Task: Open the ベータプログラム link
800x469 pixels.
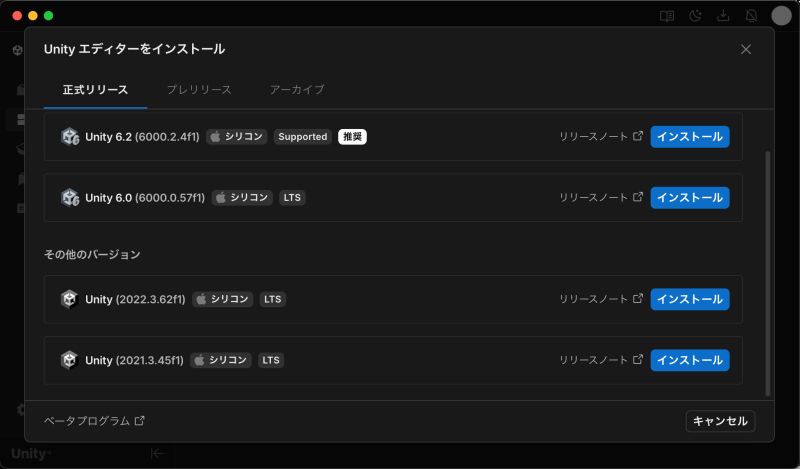Action: [x=94, y=421]
